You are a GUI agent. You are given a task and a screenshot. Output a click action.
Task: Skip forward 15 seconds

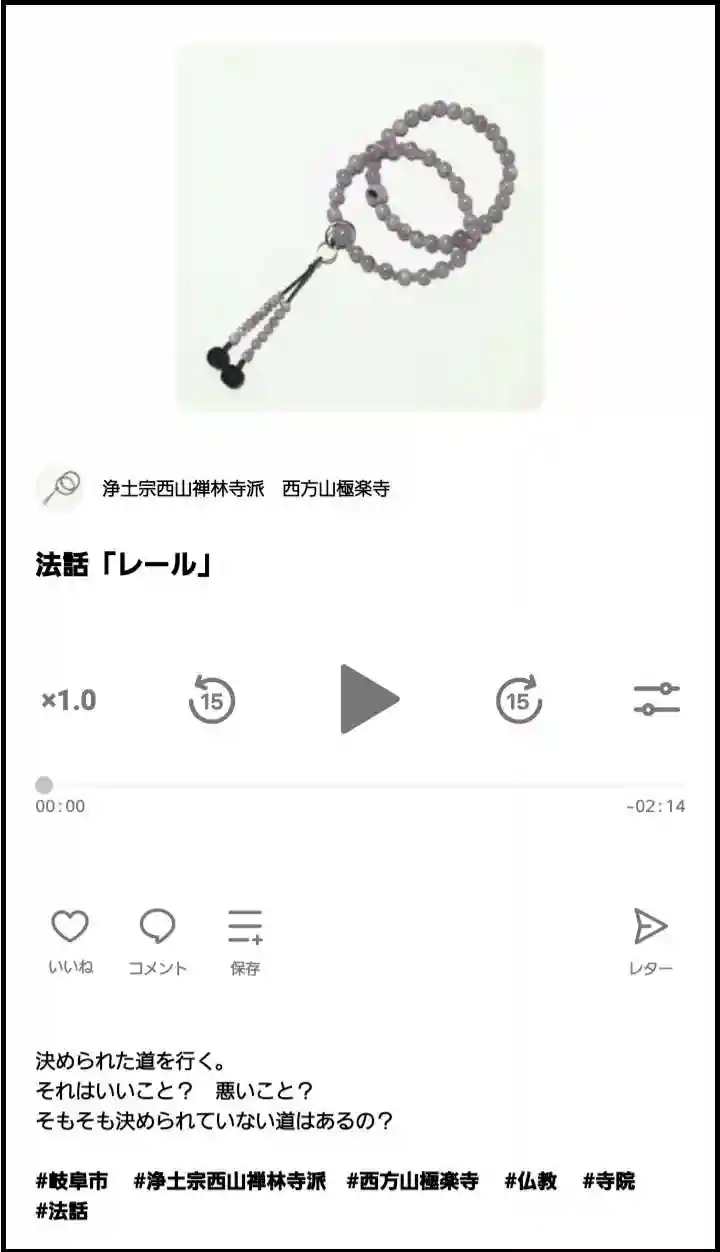518,699
